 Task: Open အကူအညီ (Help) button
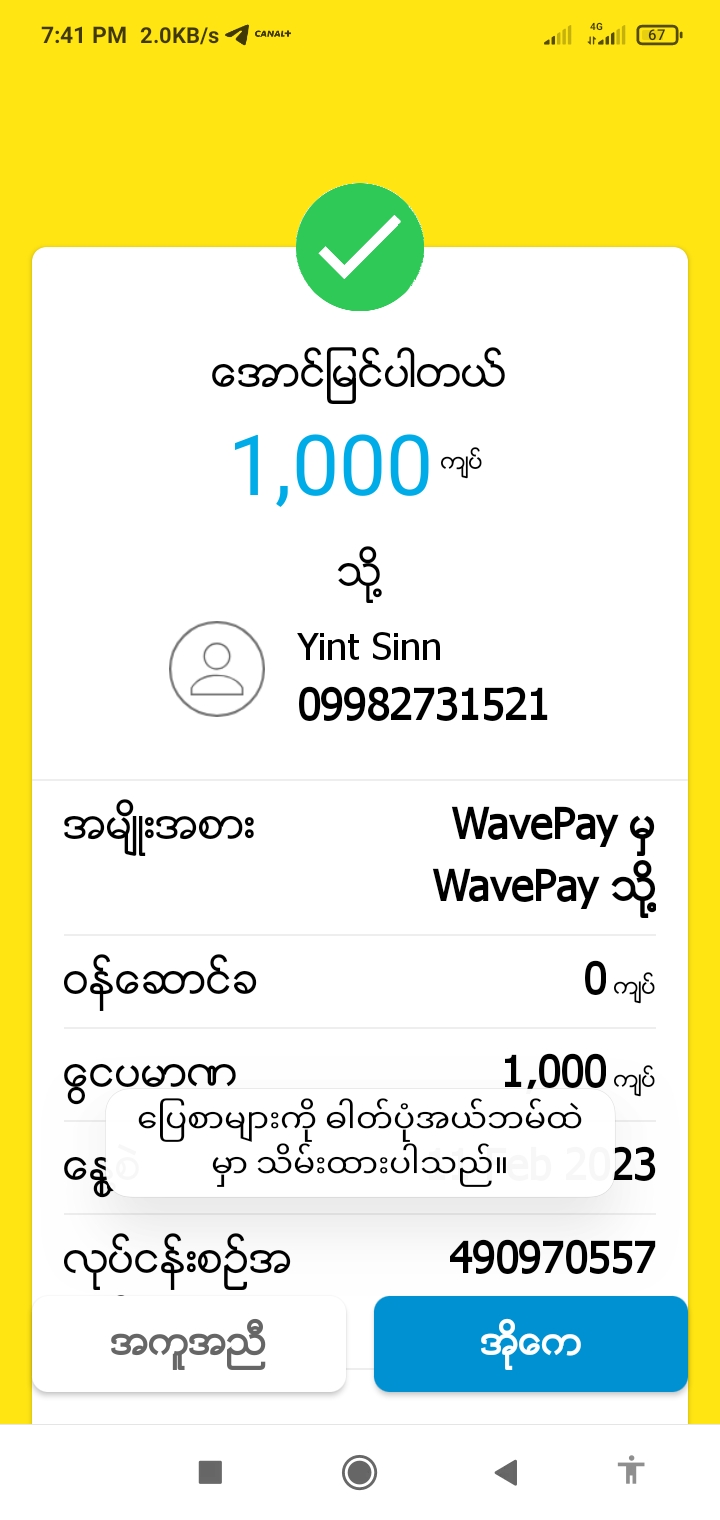189,1343
